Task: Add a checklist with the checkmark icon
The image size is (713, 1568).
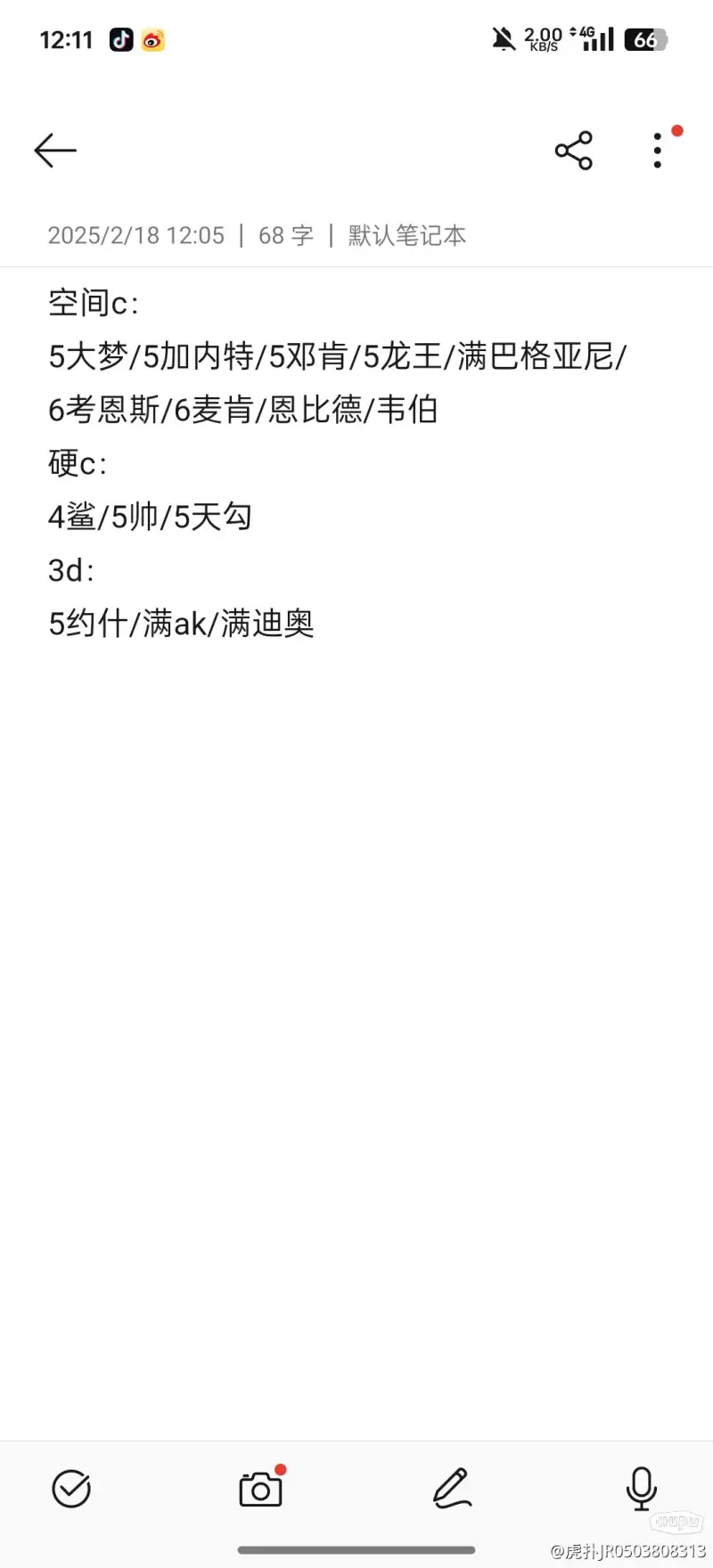Action: tap(71, 1489)
